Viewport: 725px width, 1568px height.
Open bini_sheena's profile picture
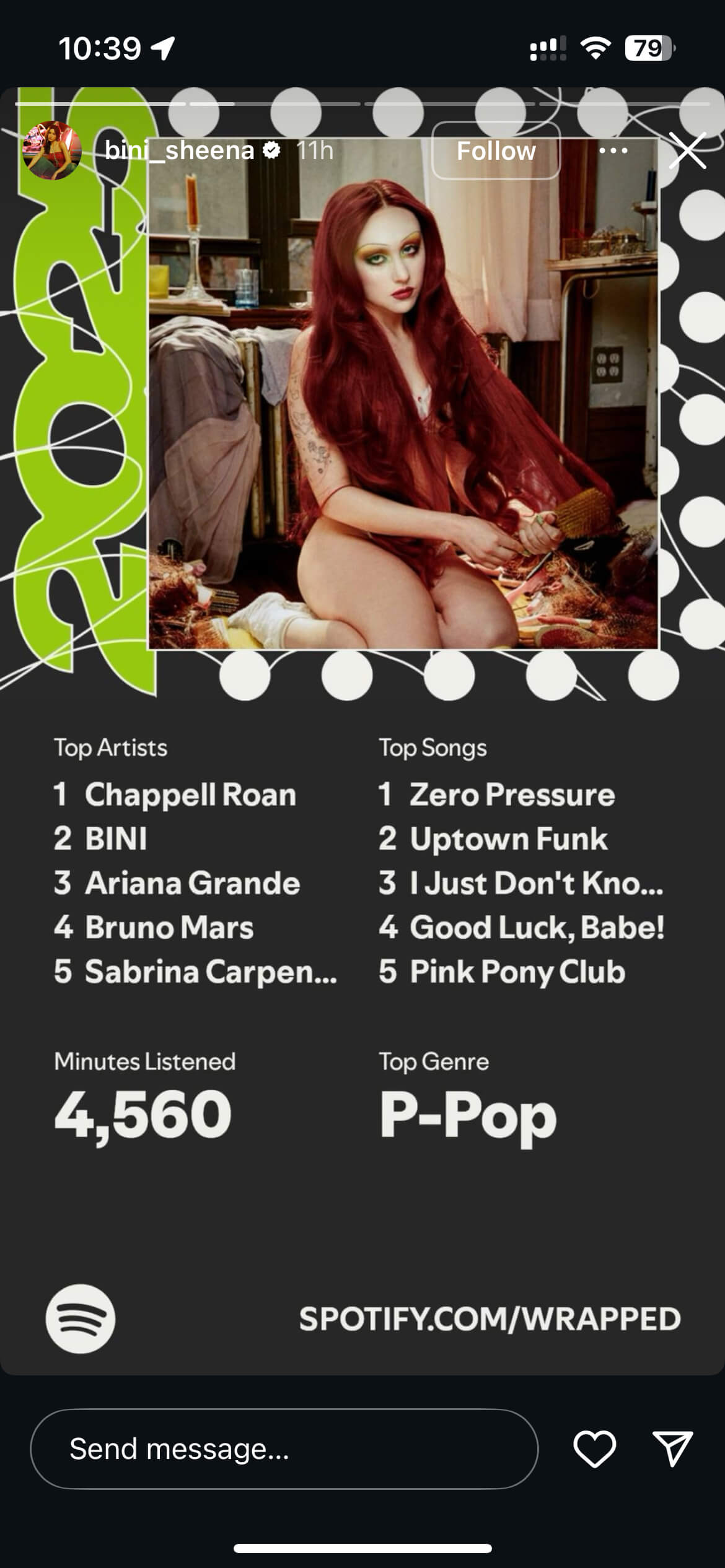[51, 150]
